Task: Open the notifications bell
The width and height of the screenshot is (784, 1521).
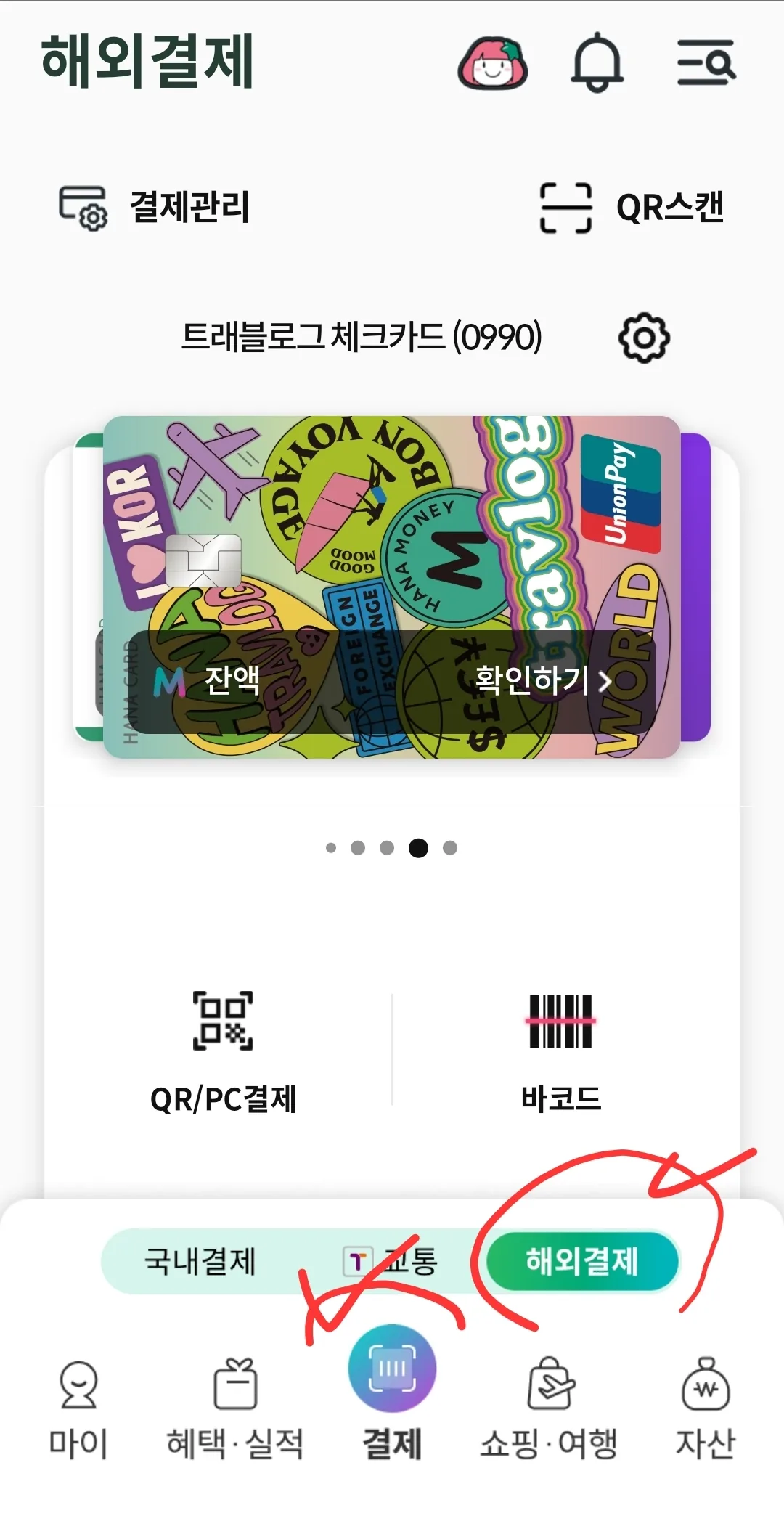Action: tap(597, 62)
